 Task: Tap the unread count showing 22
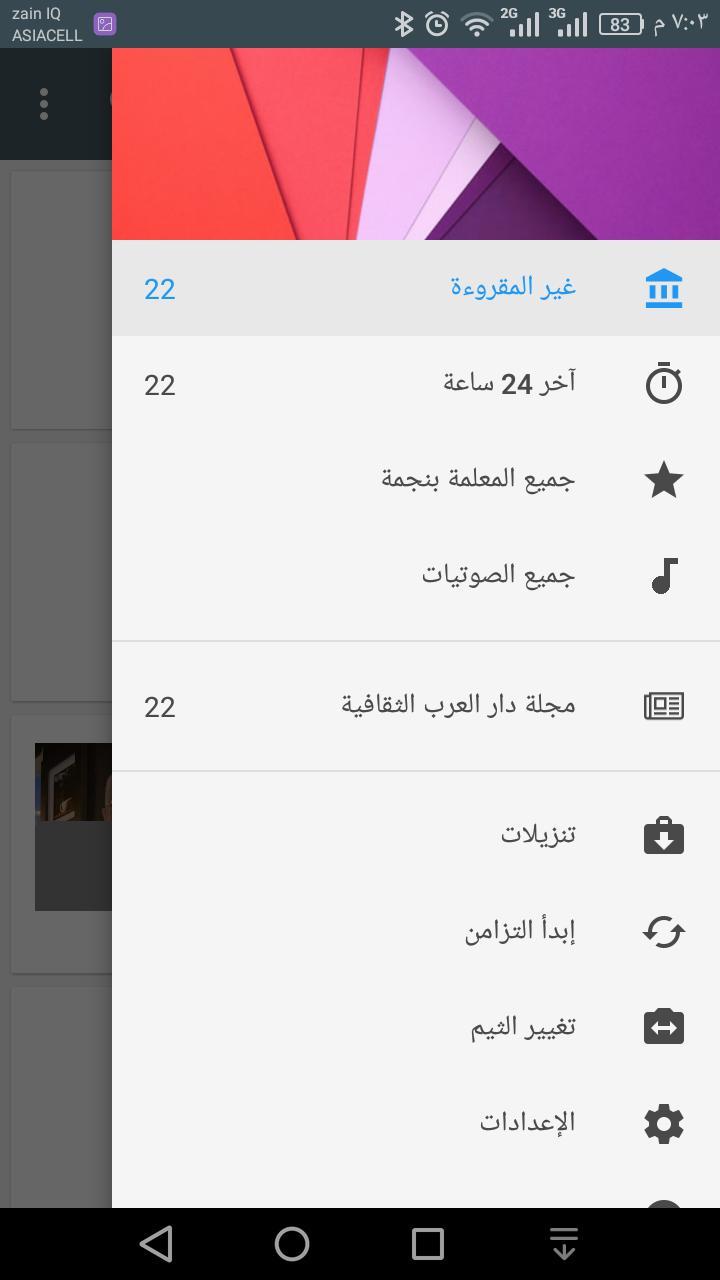(159, 288)
